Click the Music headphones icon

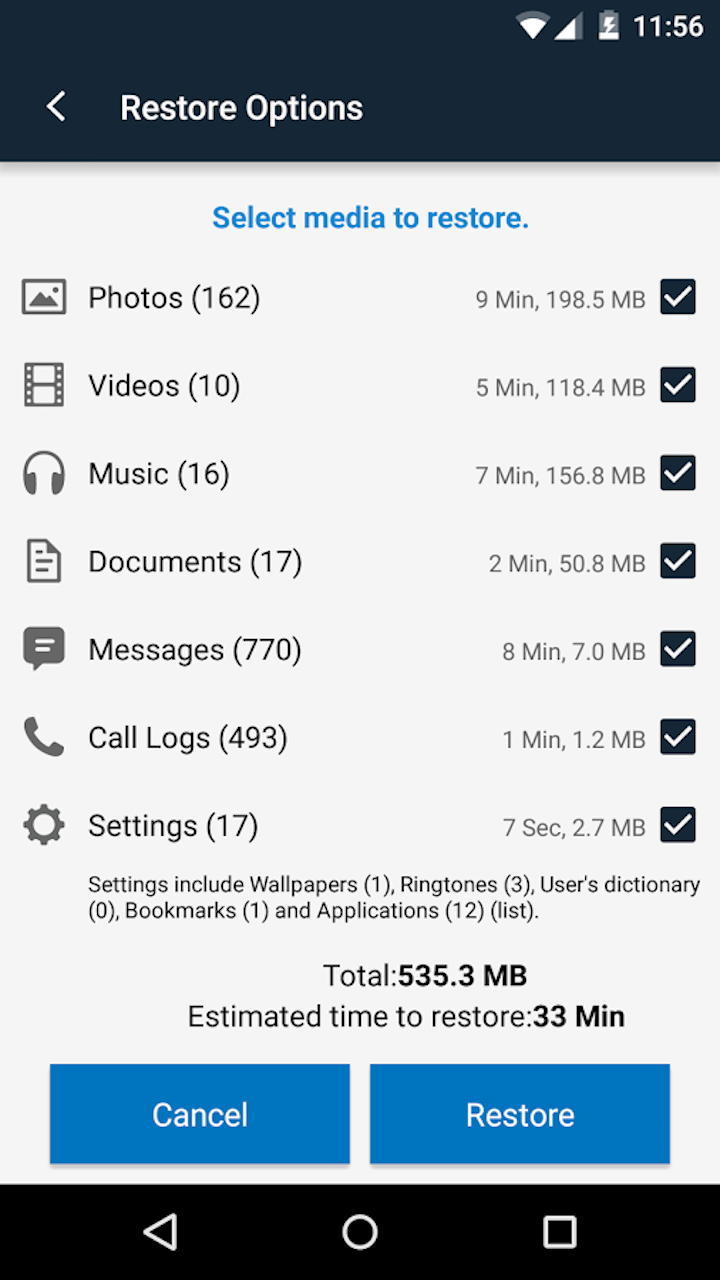pos(43,473)
